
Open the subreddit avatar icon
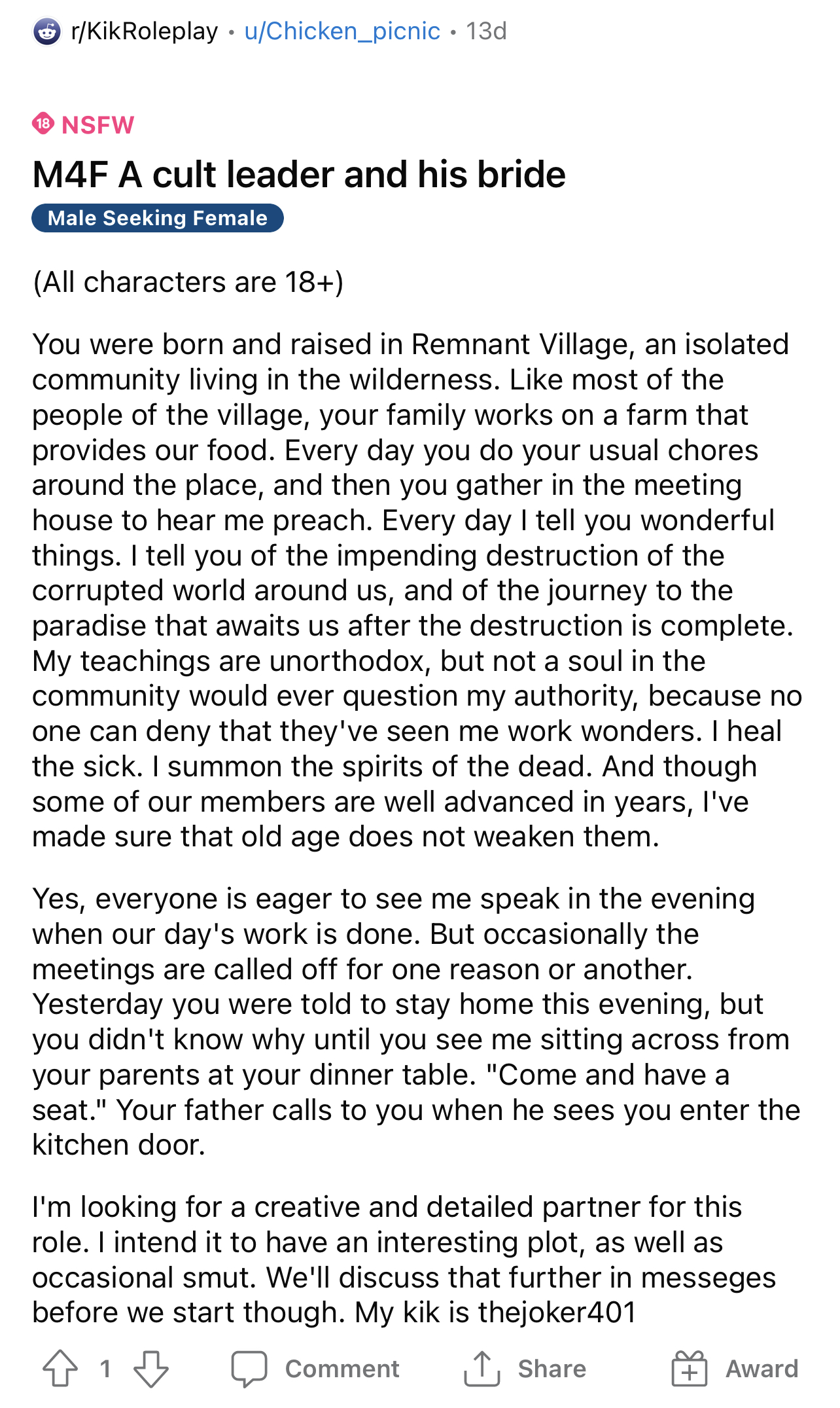point(46,31)
